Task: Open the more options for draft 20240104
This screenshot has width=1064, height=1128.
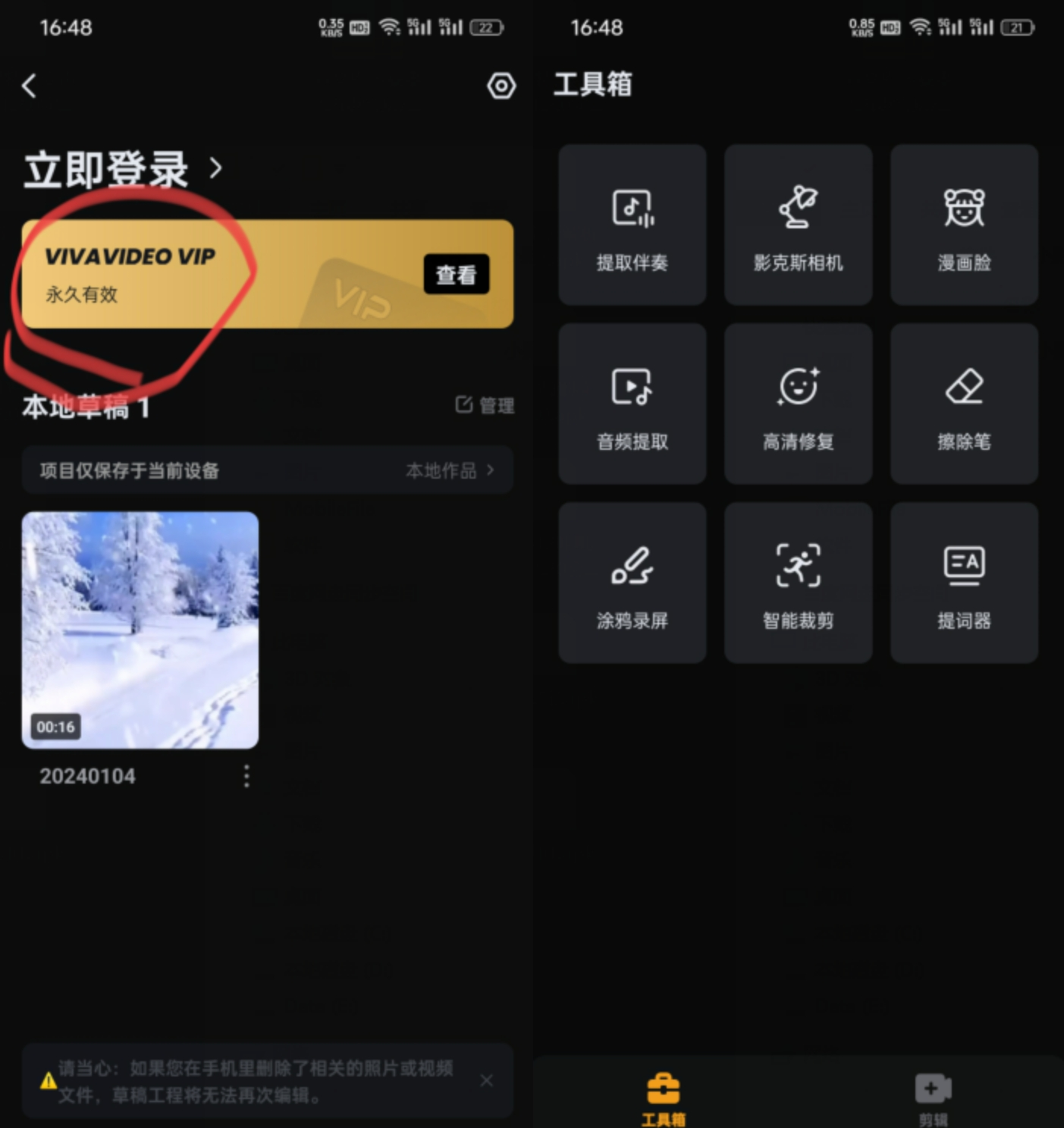Action: (246, 776)
